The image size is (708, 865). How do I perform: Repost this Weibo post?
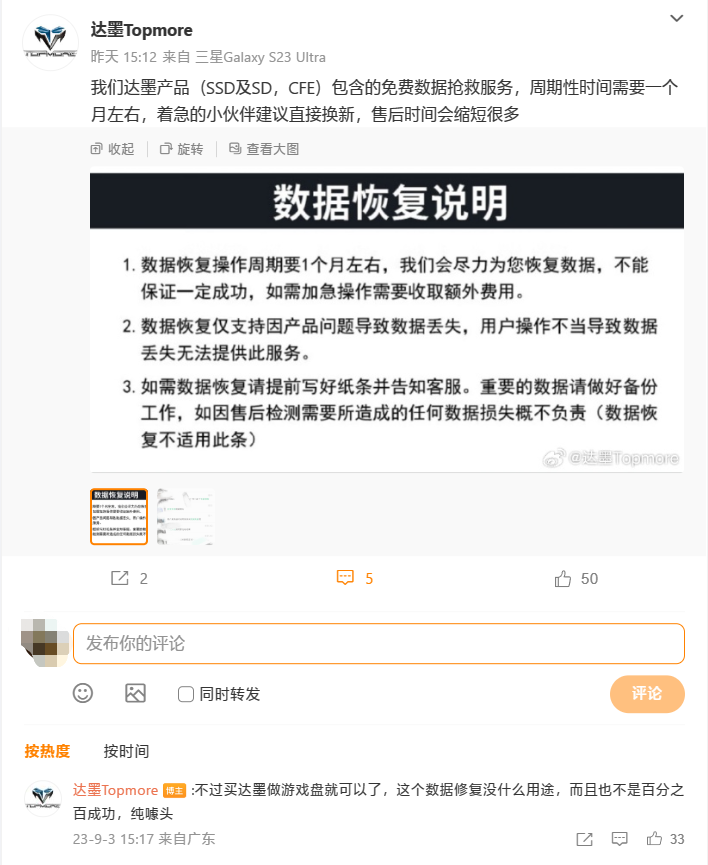[x=128, y=578]
